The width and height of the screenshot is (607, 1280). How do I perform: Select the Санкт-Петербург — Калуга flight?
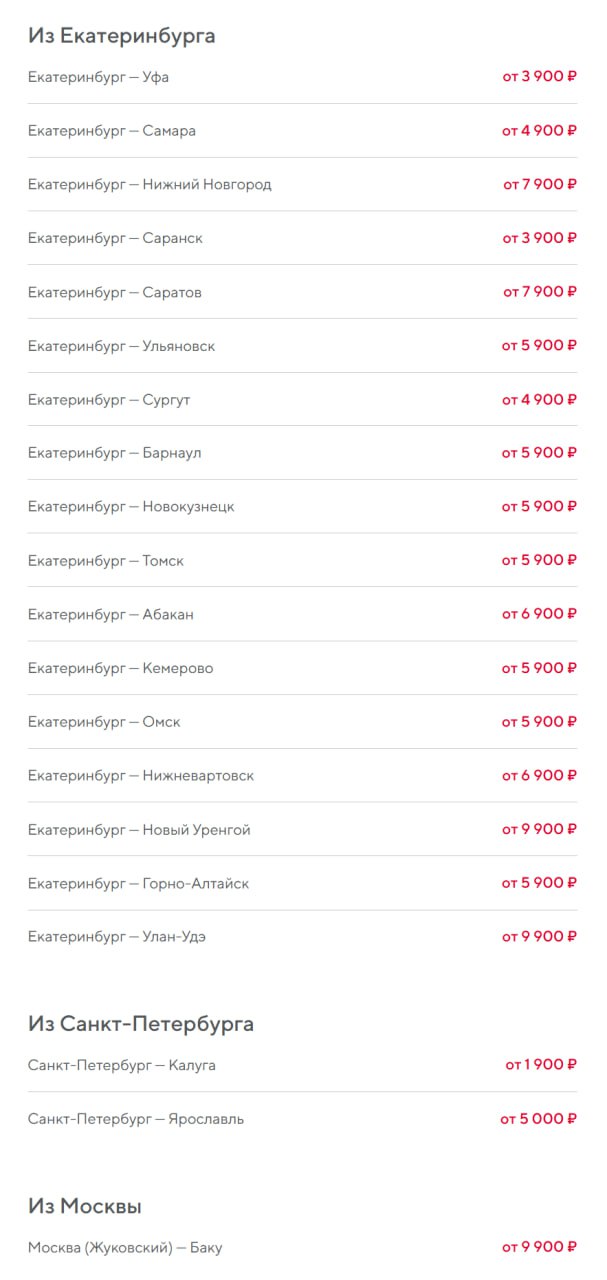[122, 1066]
